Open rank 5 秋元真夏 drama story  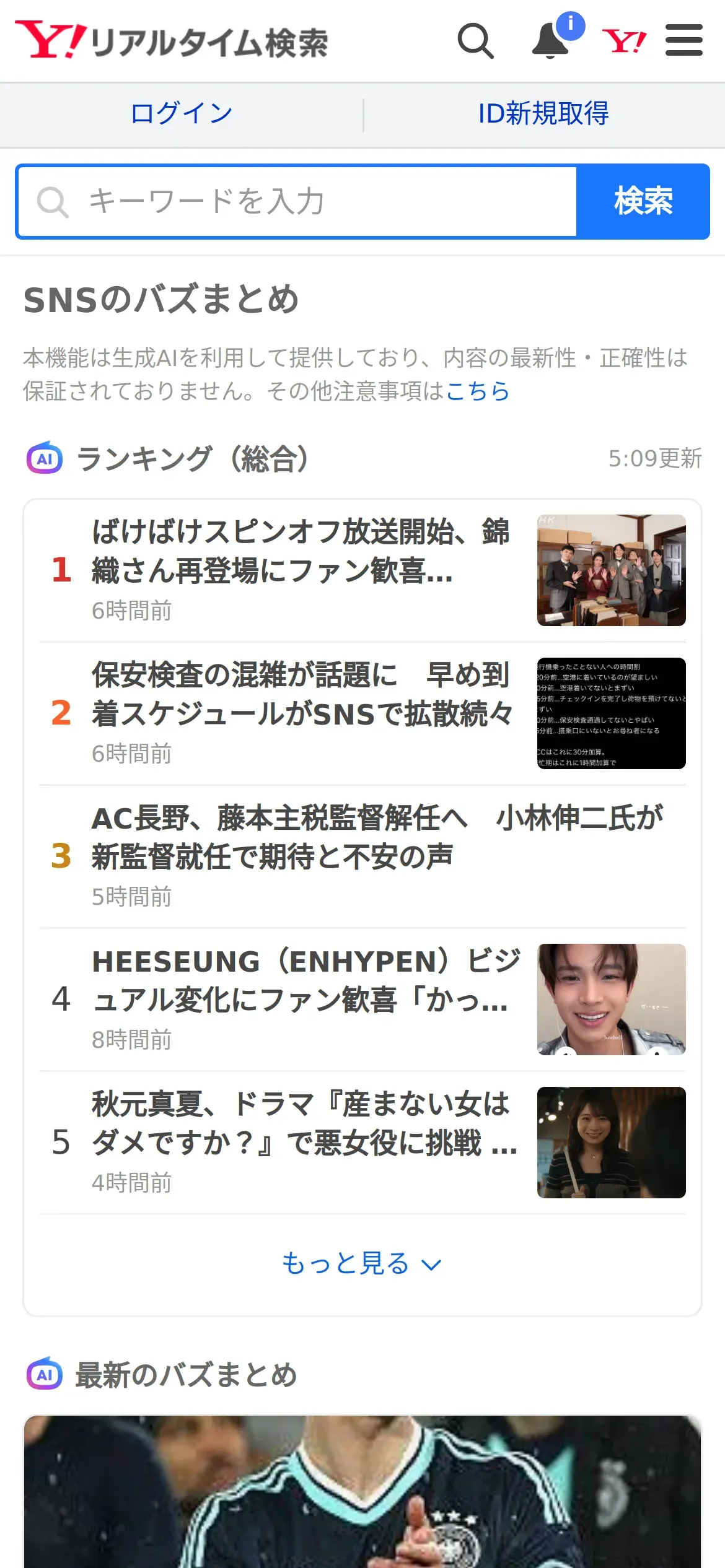(x=362, y=1143)
